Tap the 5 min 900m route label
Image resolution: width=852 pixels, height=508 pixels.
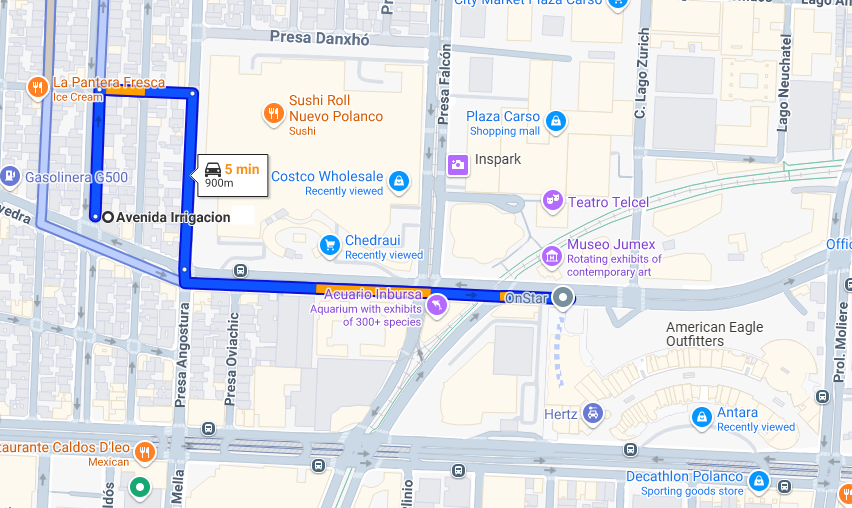tap(231, 174)
